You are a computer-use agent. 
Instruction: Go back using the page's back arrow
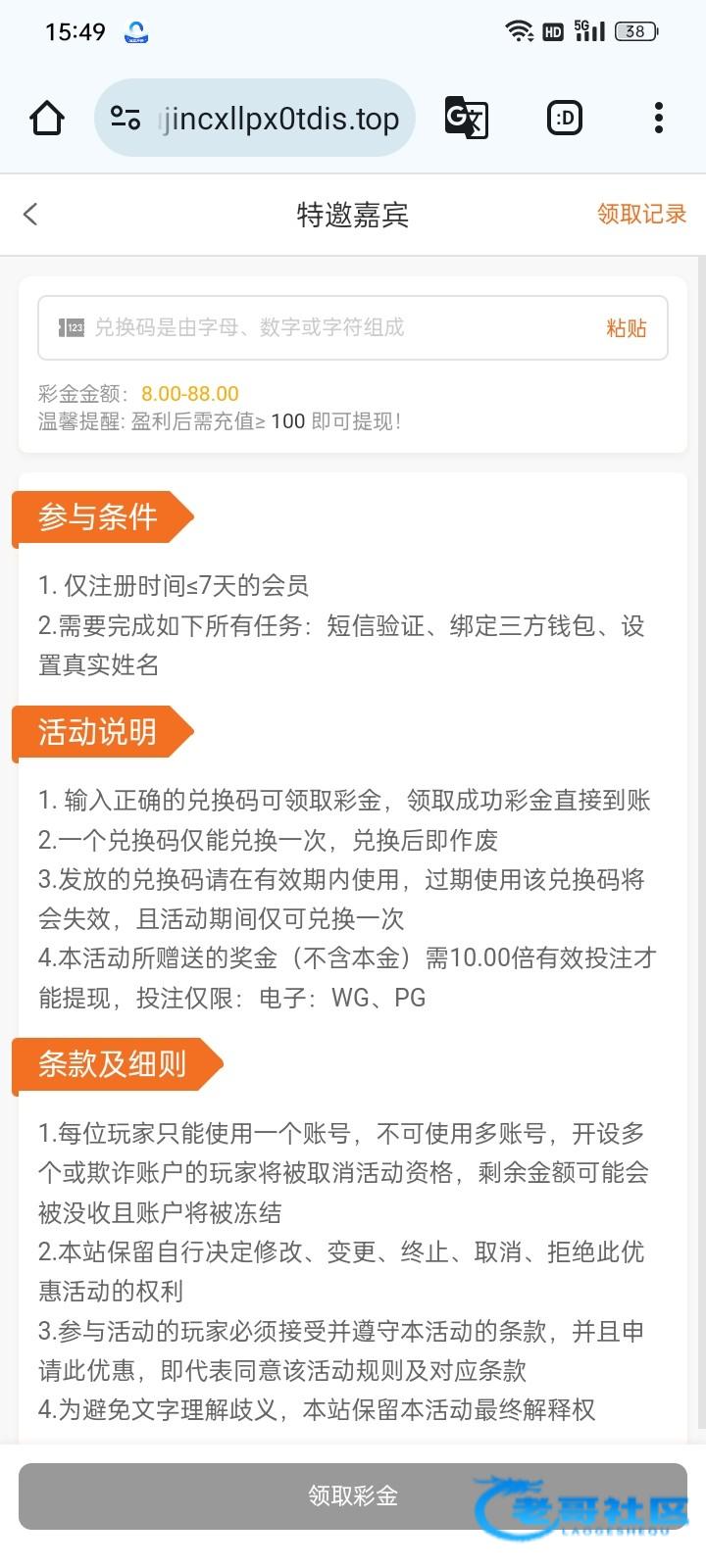pyautogui.click(x=31, y=215)
